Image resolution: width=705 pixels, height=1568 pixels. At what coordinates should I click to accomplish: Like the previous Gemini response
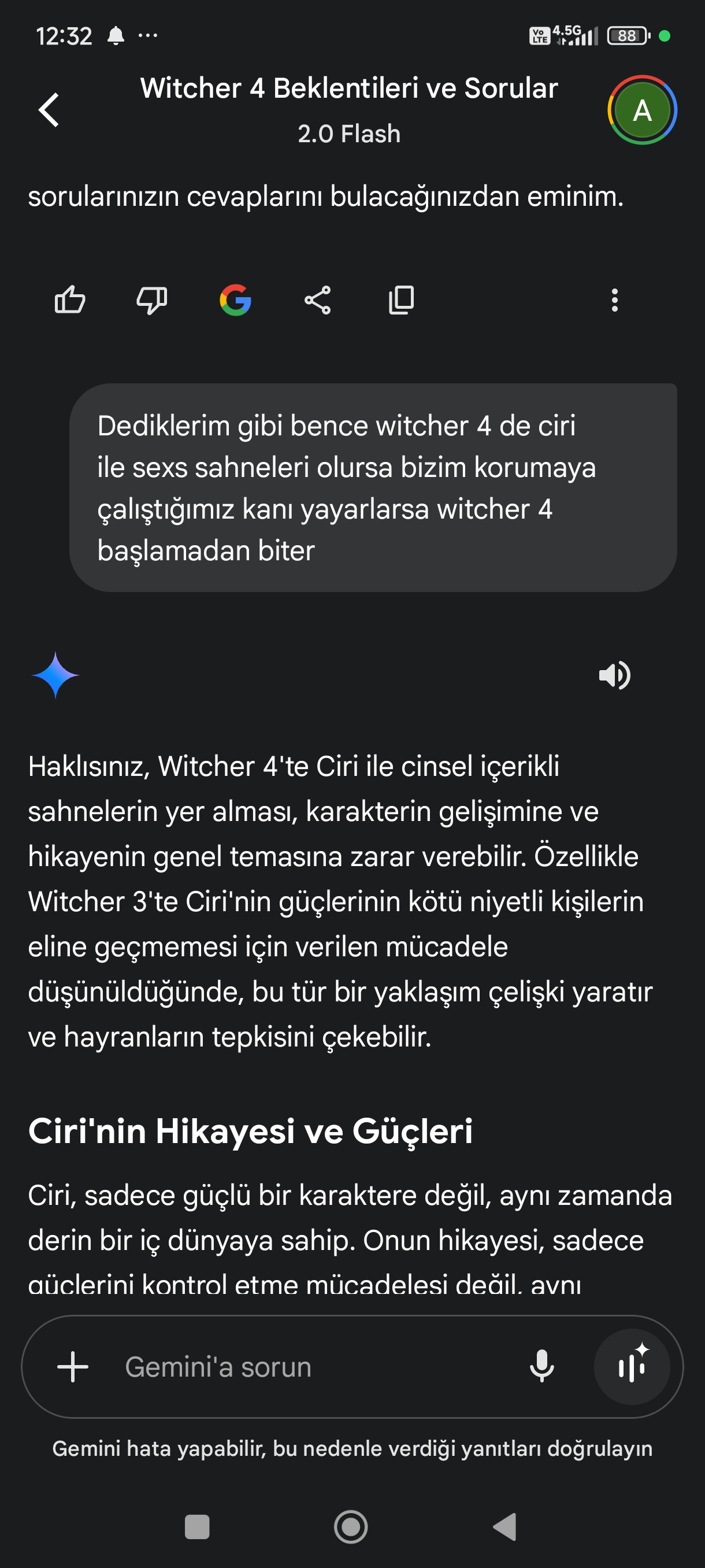tap(70, 300)
